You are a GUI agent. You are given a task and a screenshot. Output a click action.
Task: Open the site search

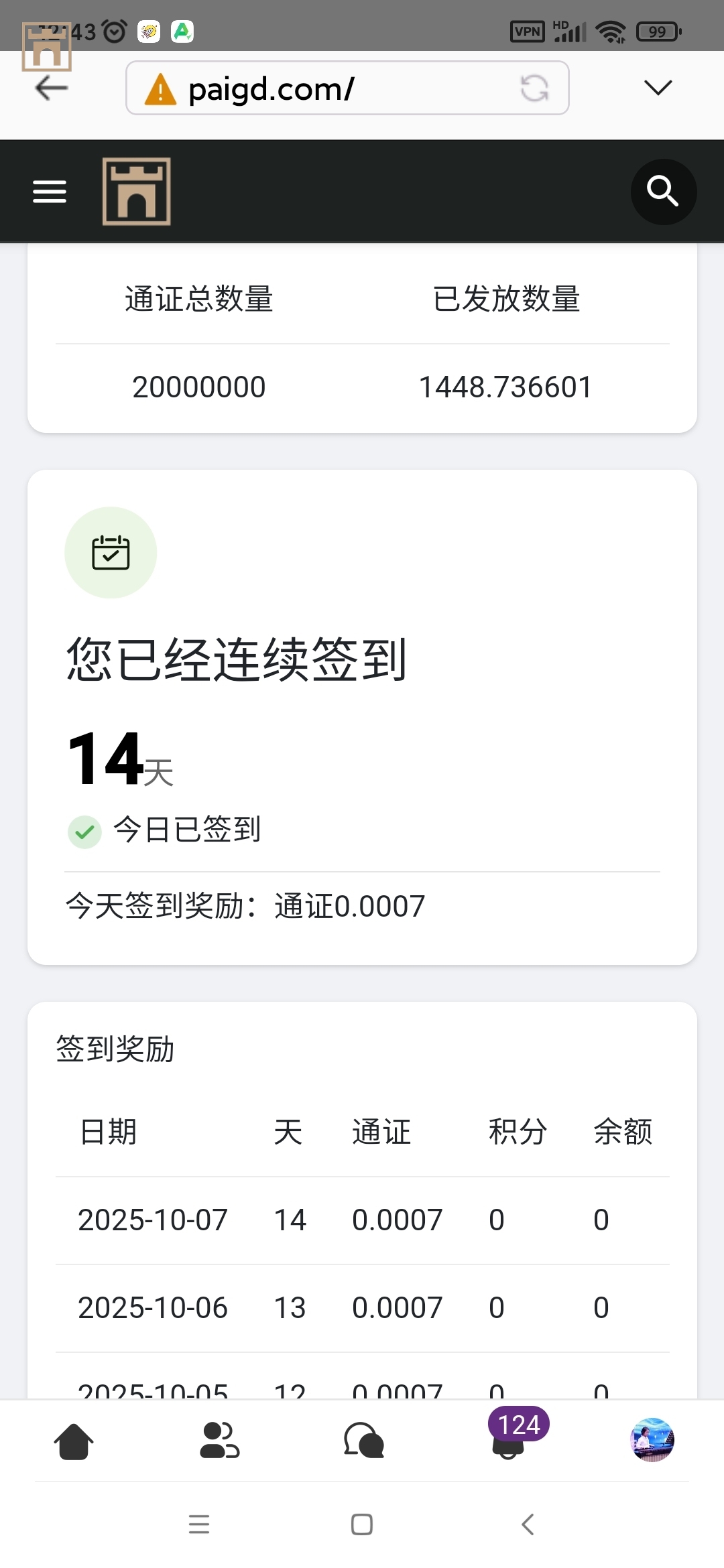[663, 192]
